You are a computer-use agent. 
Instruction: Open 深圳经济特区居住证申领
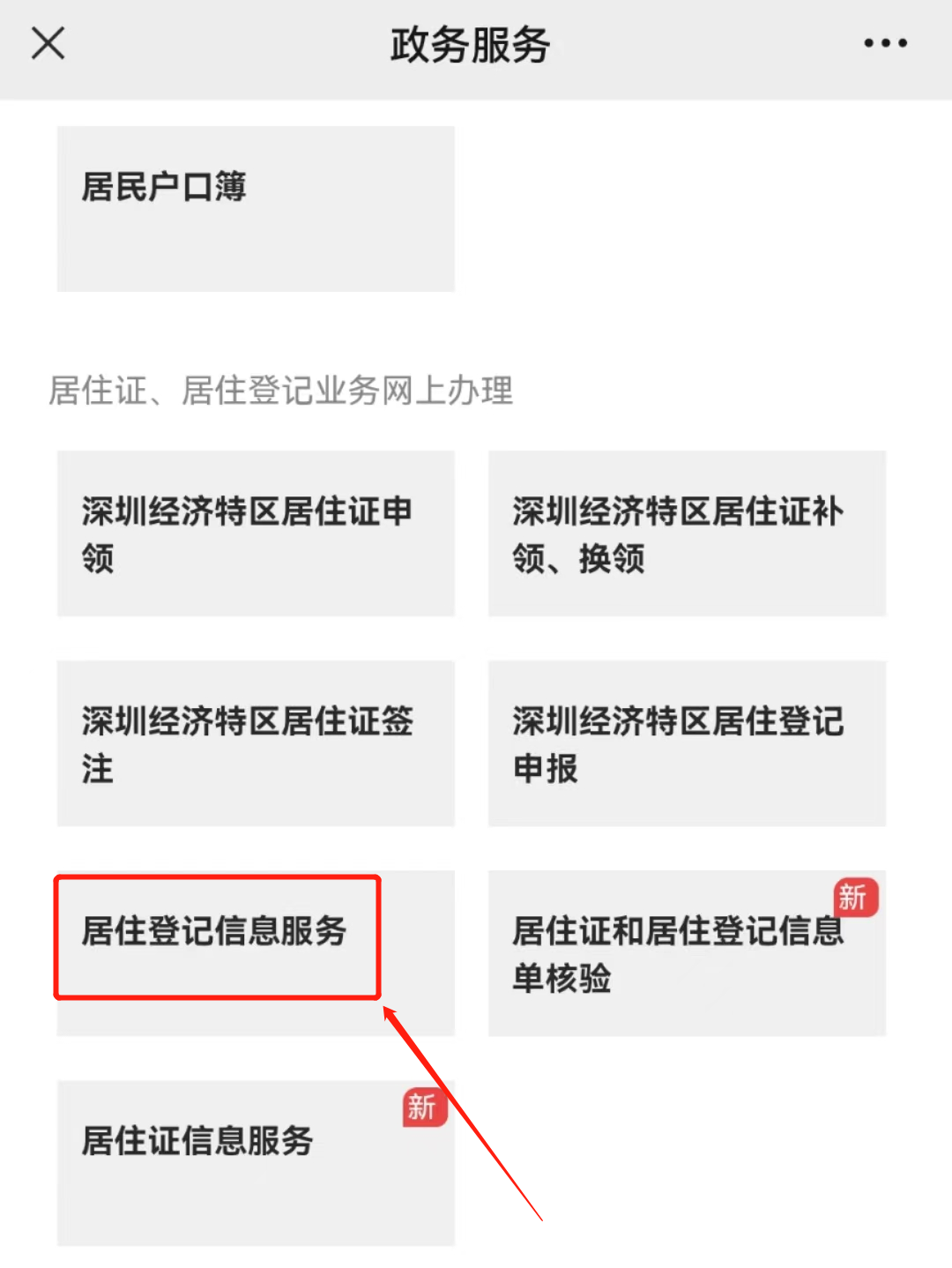(256, 533)
